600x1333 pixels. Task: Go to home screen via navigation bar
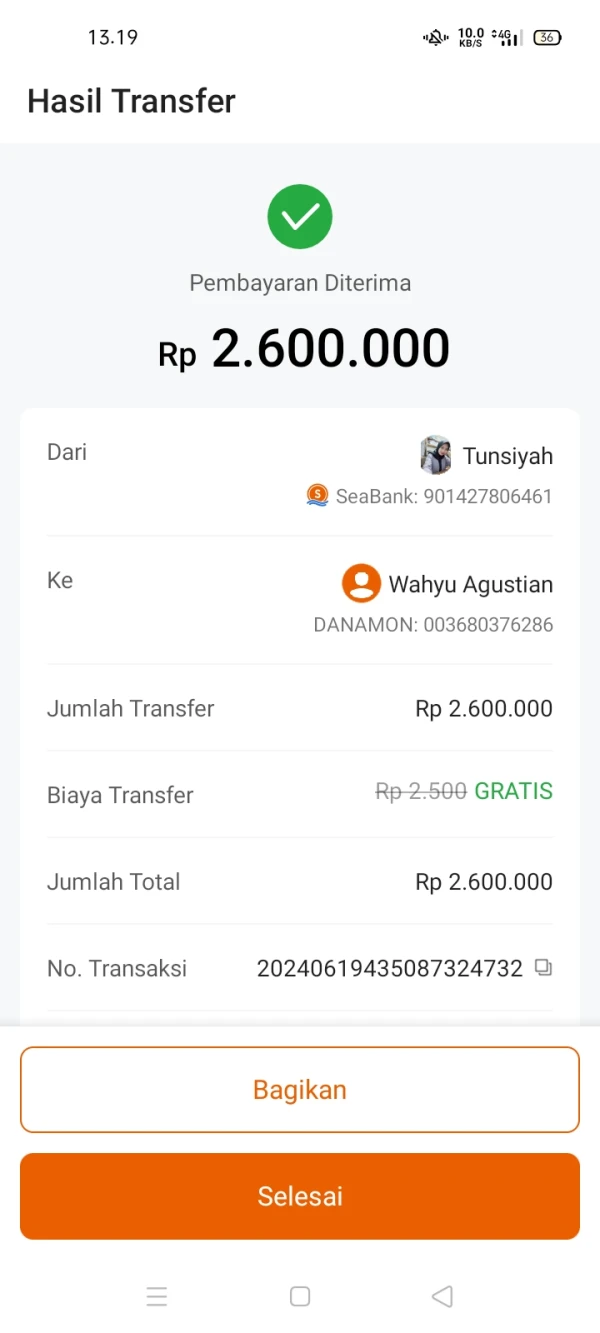click(x=300, y=1296)
